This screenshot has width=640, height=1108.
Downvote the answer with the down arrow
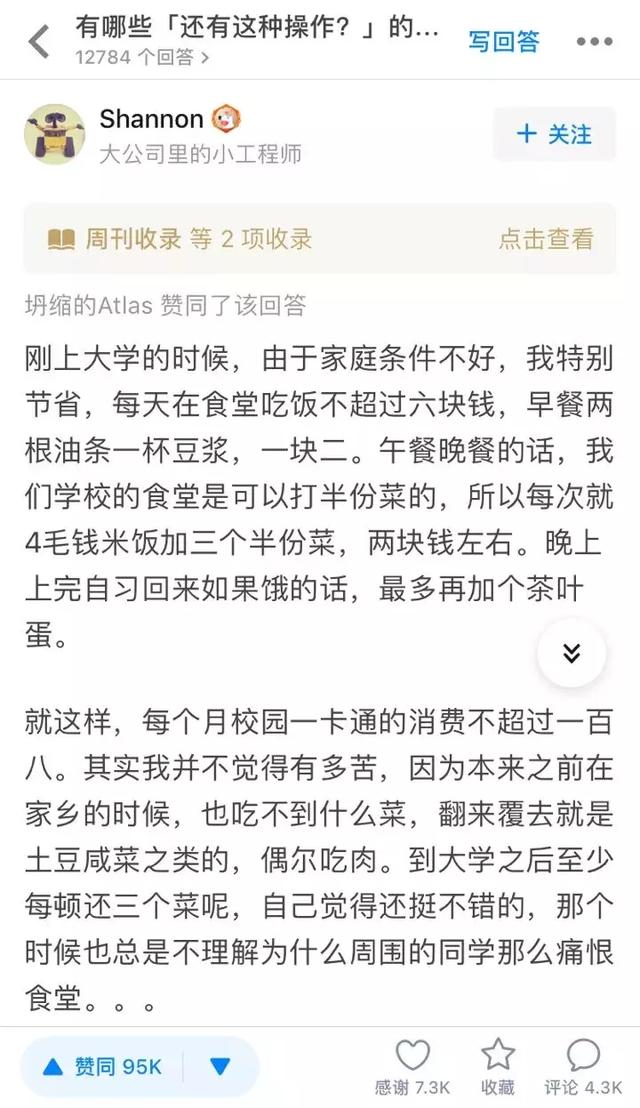tap(220, 1067)
